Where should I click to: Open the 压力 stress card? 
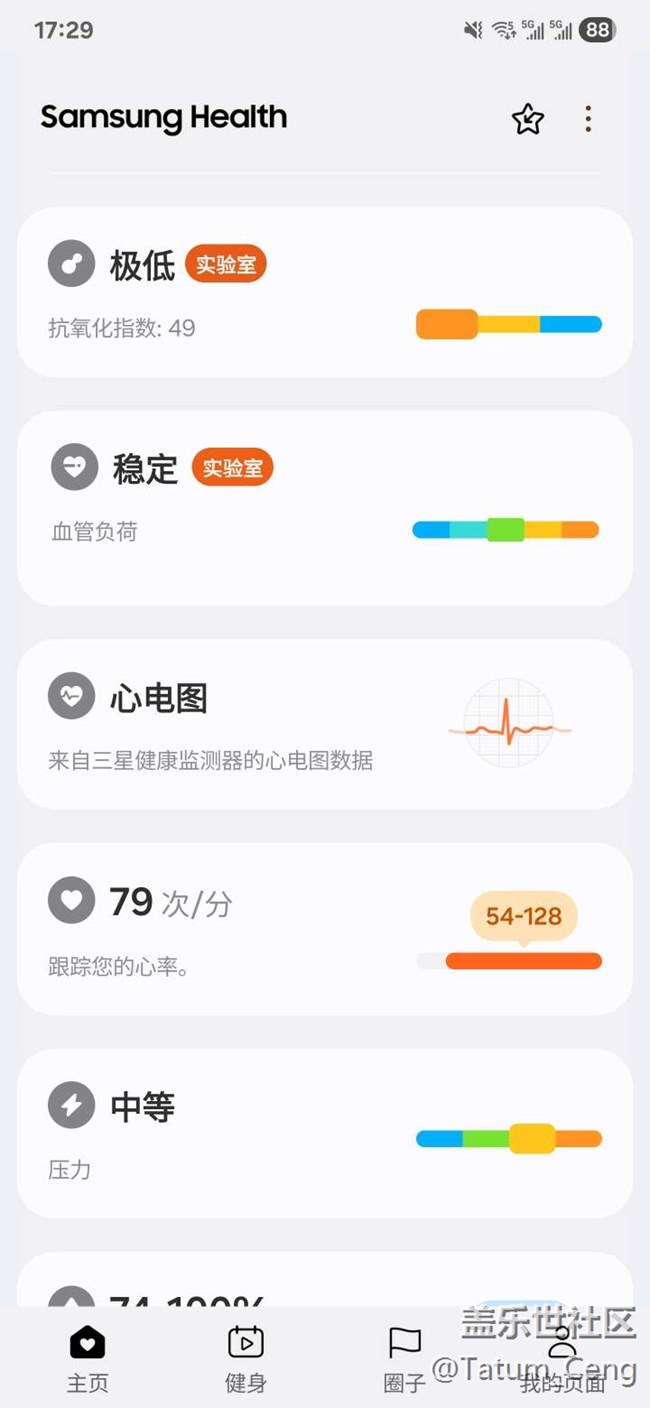pos(325,1134)
